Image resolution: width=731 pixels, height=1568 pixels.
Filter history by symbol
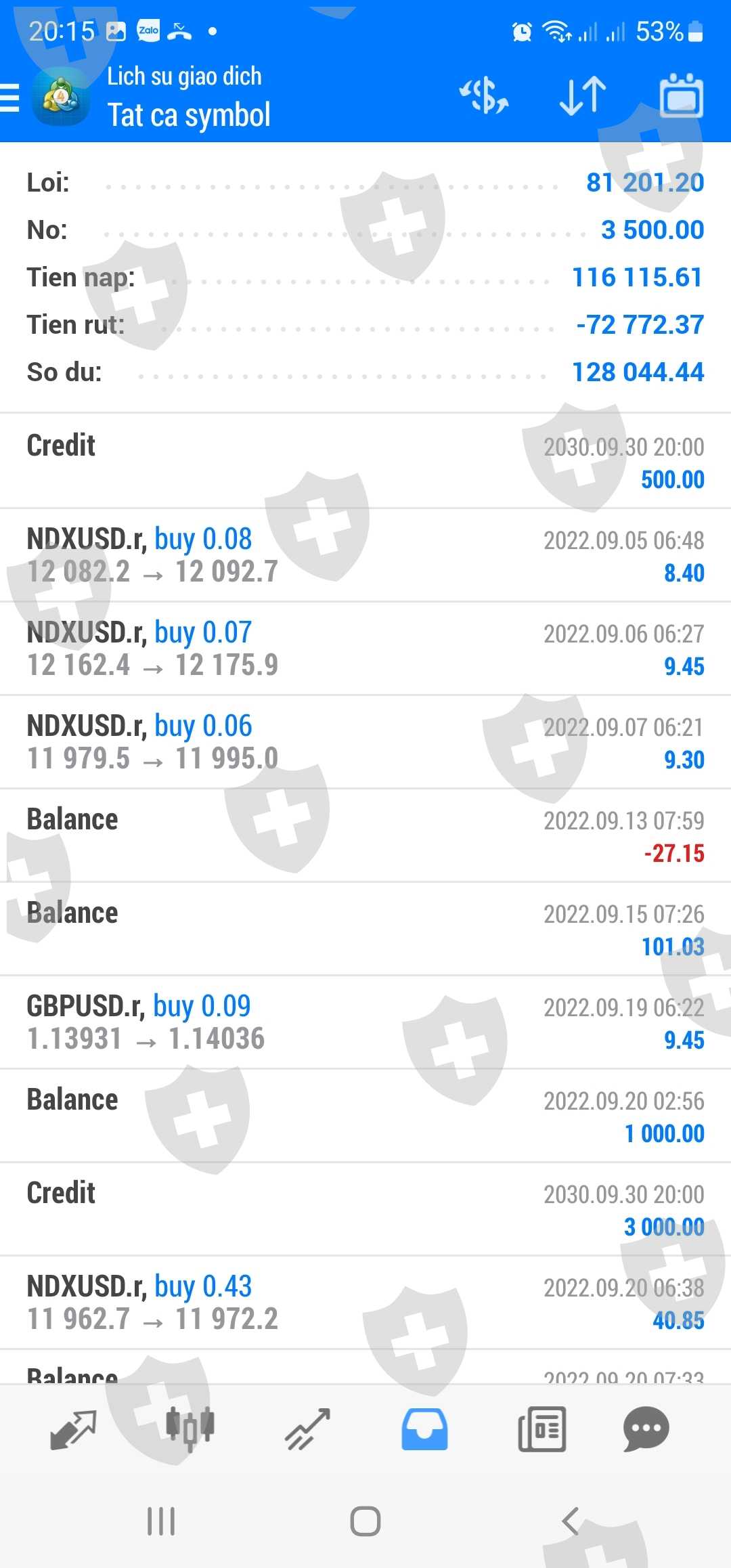coord(484,95)
